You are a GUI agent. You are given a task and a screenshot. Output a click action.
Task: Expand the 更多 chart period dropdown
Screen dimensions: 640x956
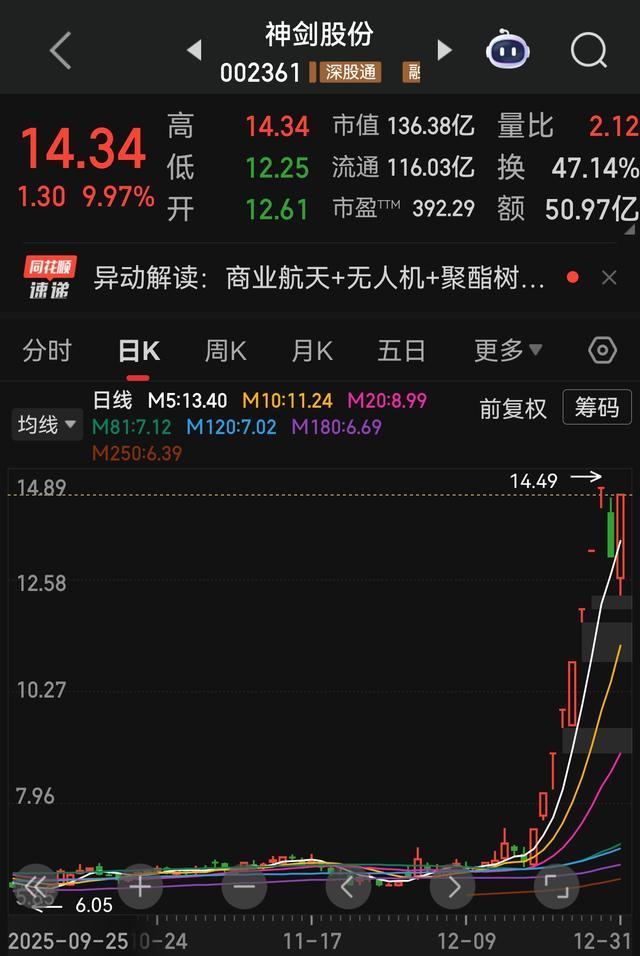tap(507, 351)
